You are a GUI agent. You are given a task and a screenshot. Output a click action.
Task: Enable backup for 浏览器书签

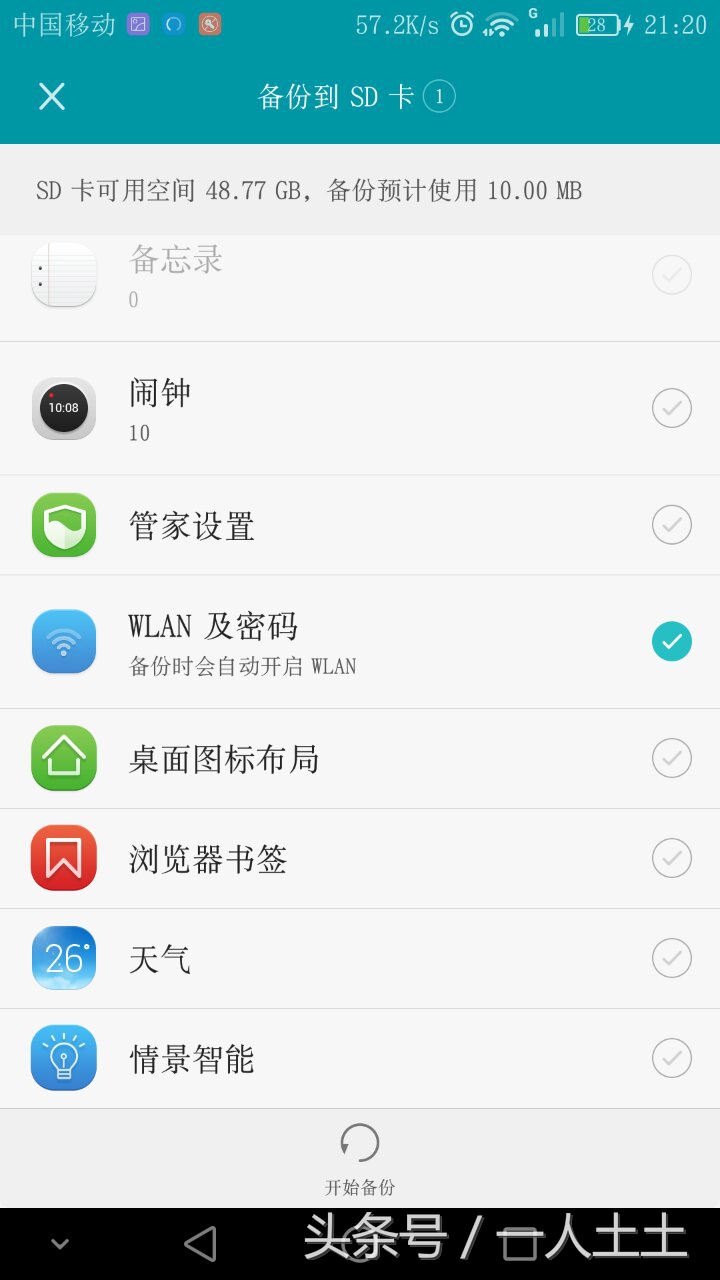(x=671, y=858)
